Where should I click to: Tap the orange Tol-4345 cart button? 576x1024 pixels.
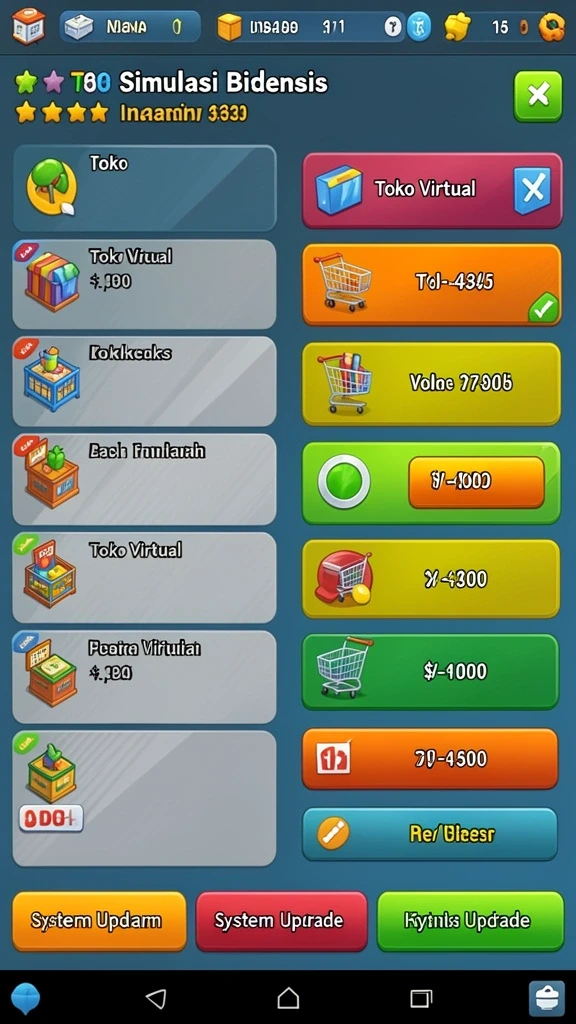pos(432,285)
